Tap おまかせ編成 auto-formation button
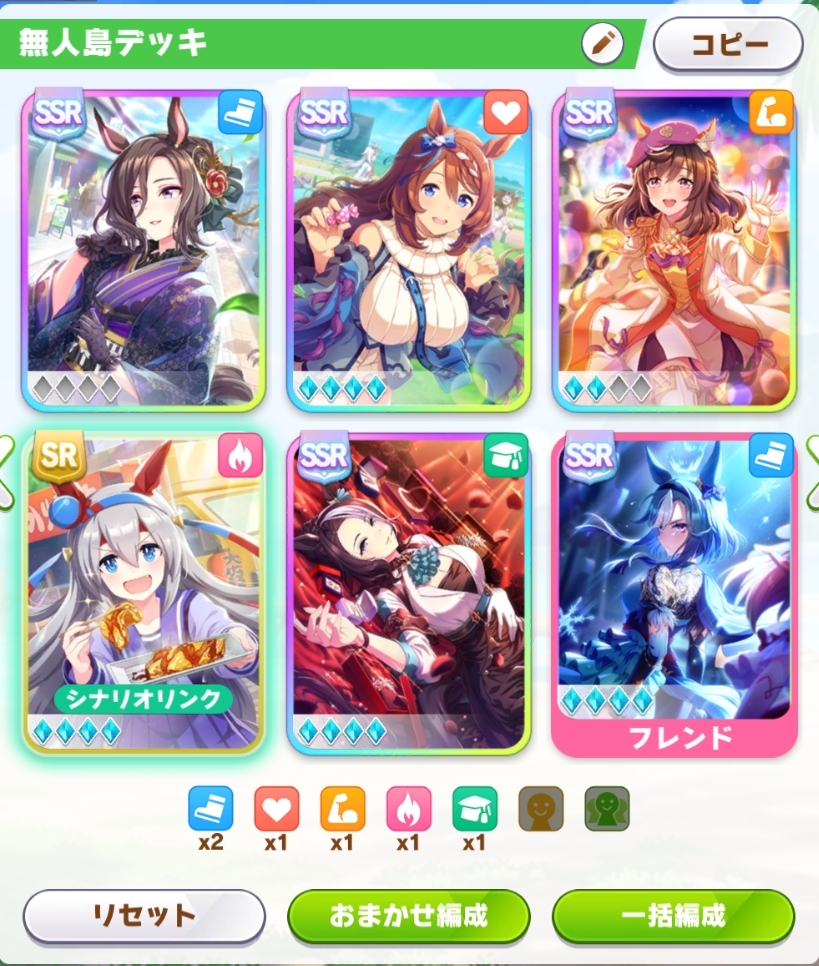 point(408,915)
